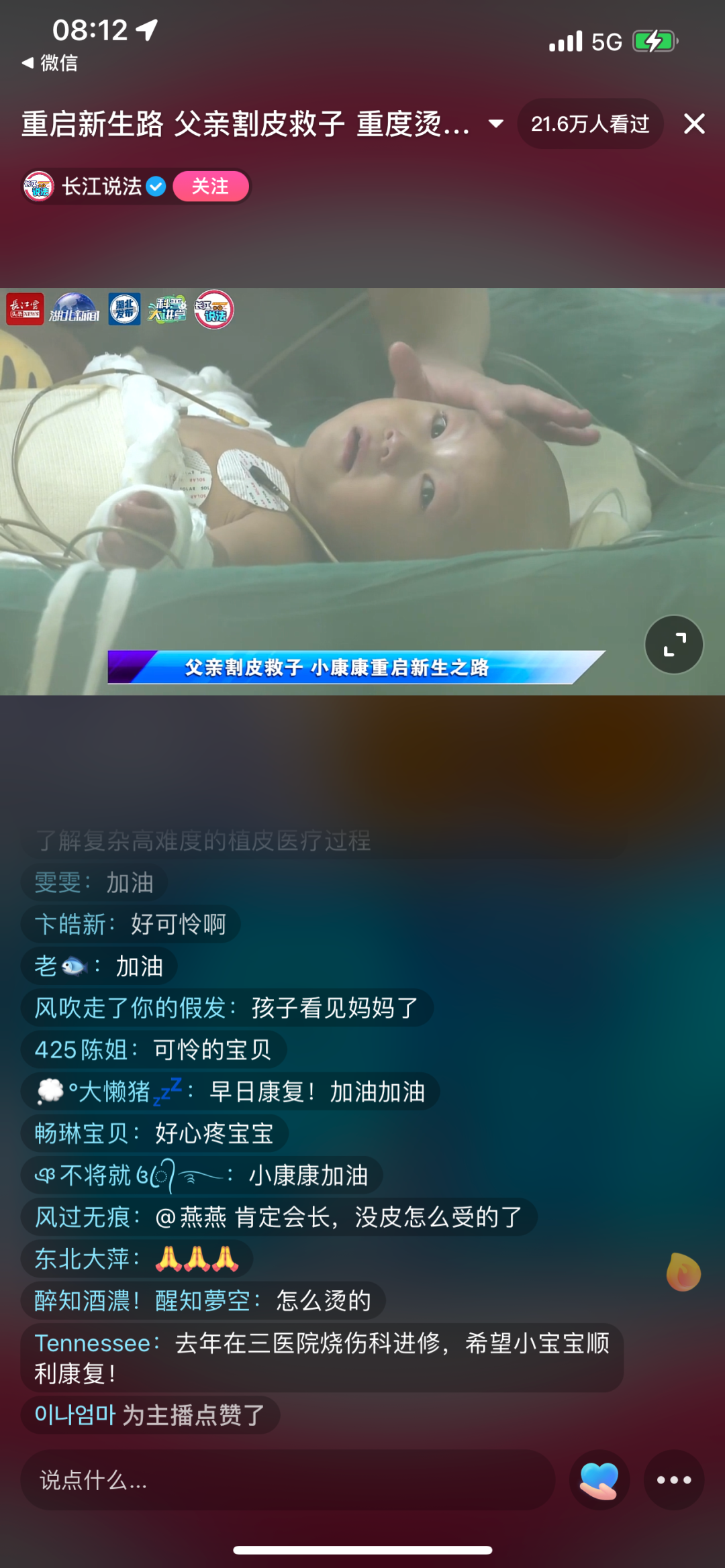Open the 长江说法 channel profile

click(101, 186)
